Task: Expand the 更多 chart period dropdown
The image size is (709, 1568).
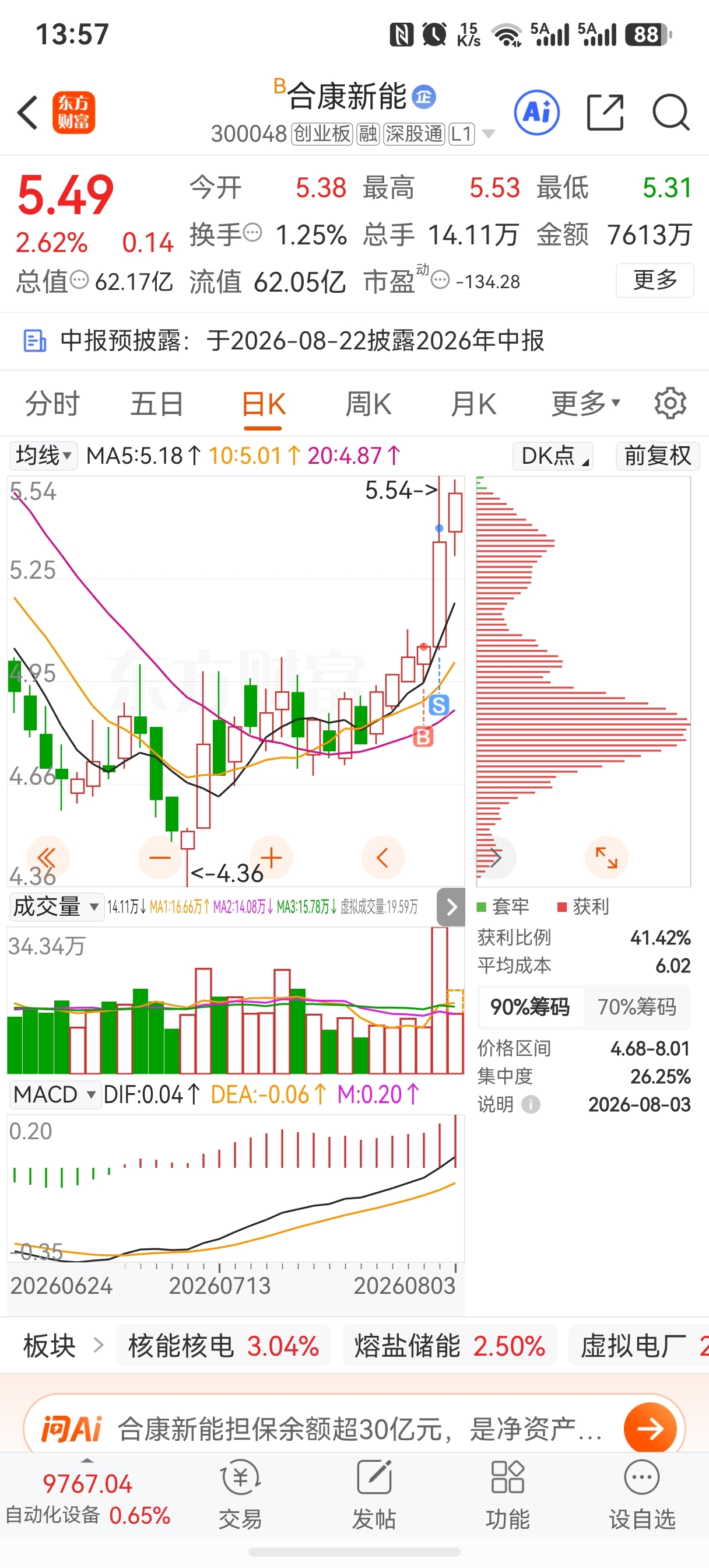Action: pyautogui.click(x=585, y=404)
